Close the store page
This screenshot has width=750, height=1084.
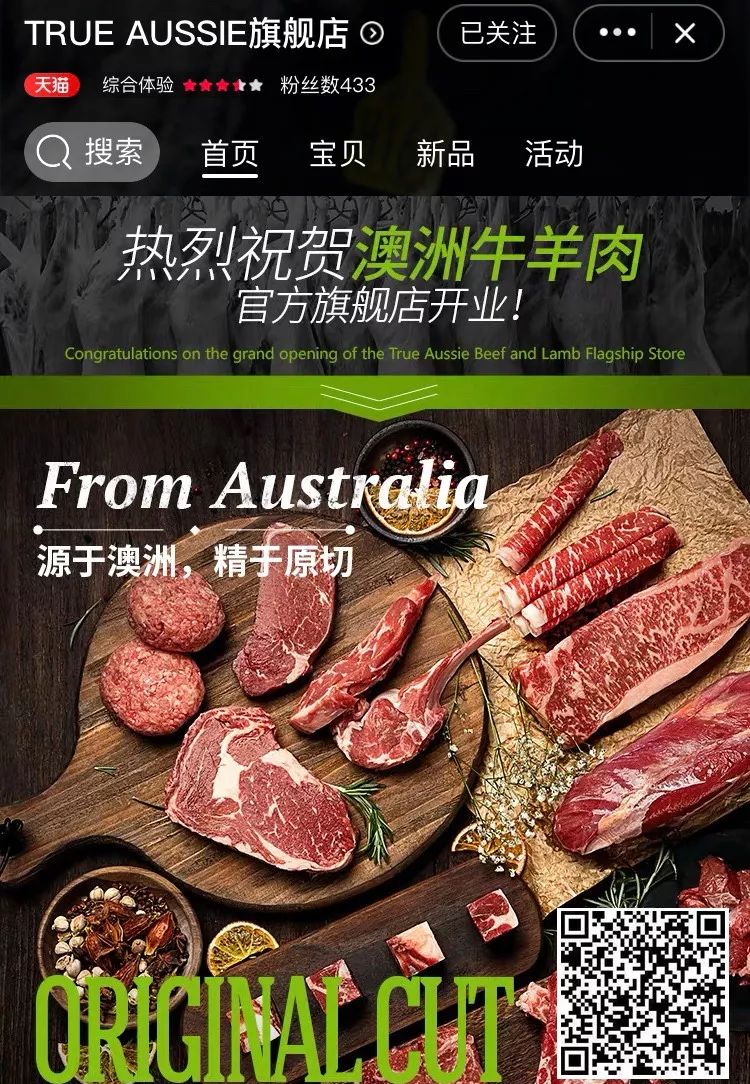point(685,33)
